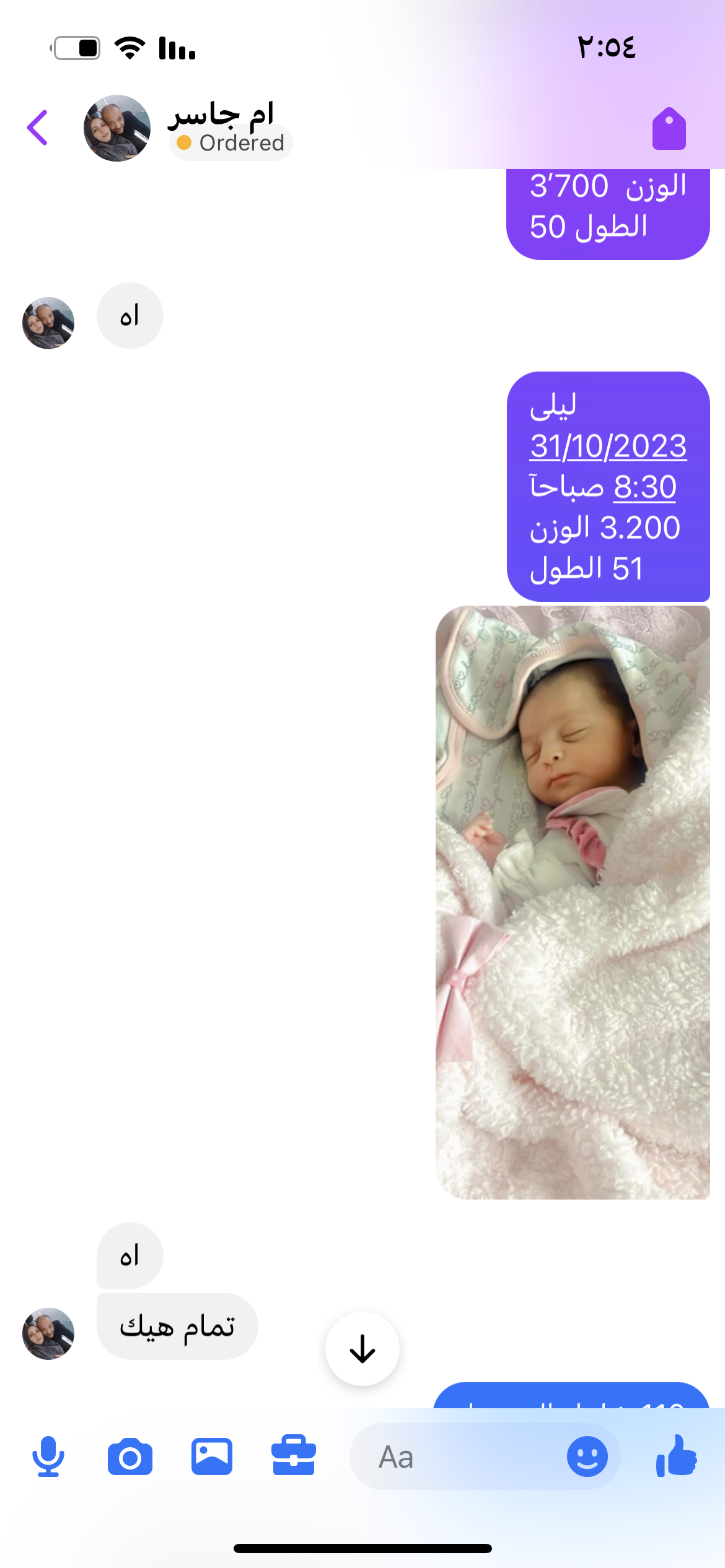Screen dimensions: 725x1568
Task: Open the 31/10/2023 date link
Action: (608, 446)
